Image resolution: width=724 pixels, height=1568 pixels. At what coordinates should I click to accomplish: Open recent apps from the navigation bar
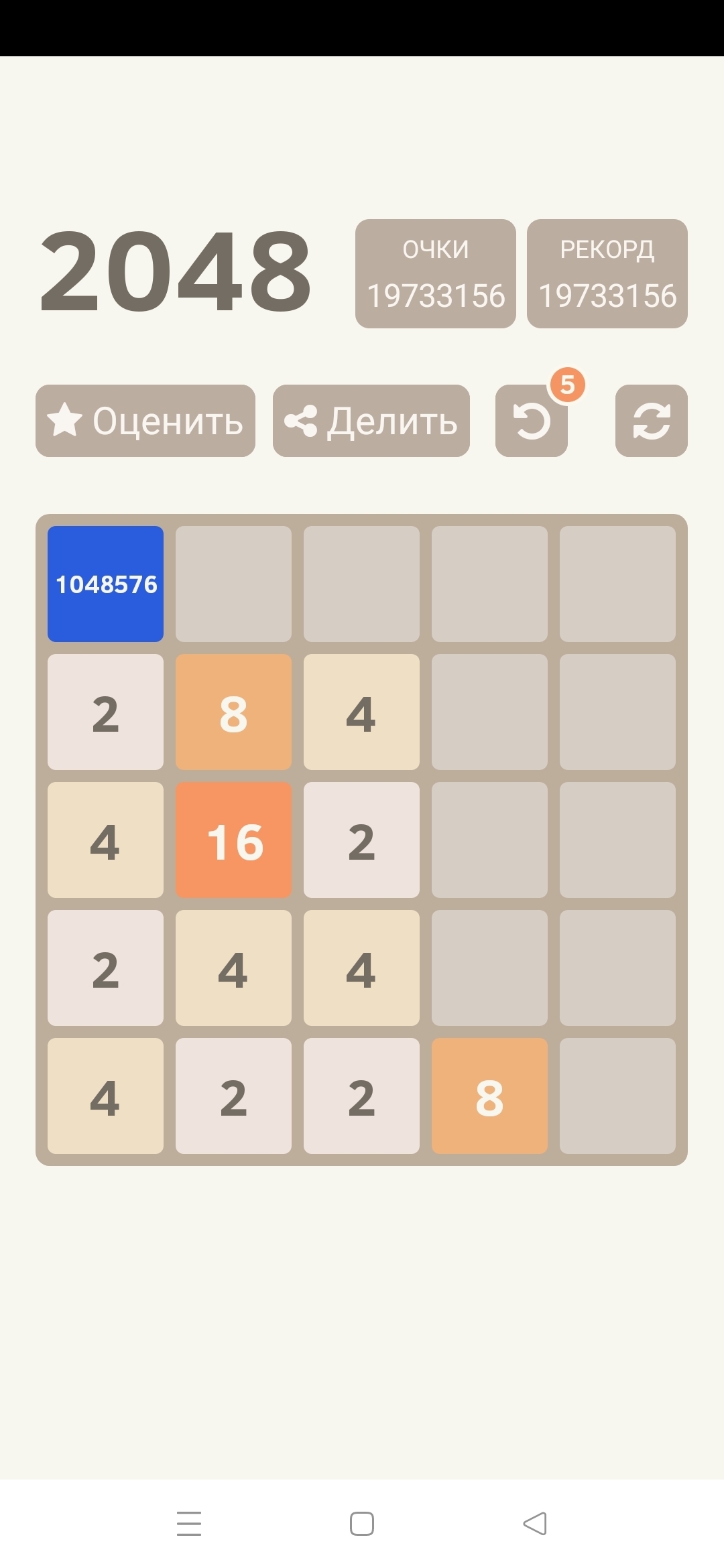coord(189,1523)
